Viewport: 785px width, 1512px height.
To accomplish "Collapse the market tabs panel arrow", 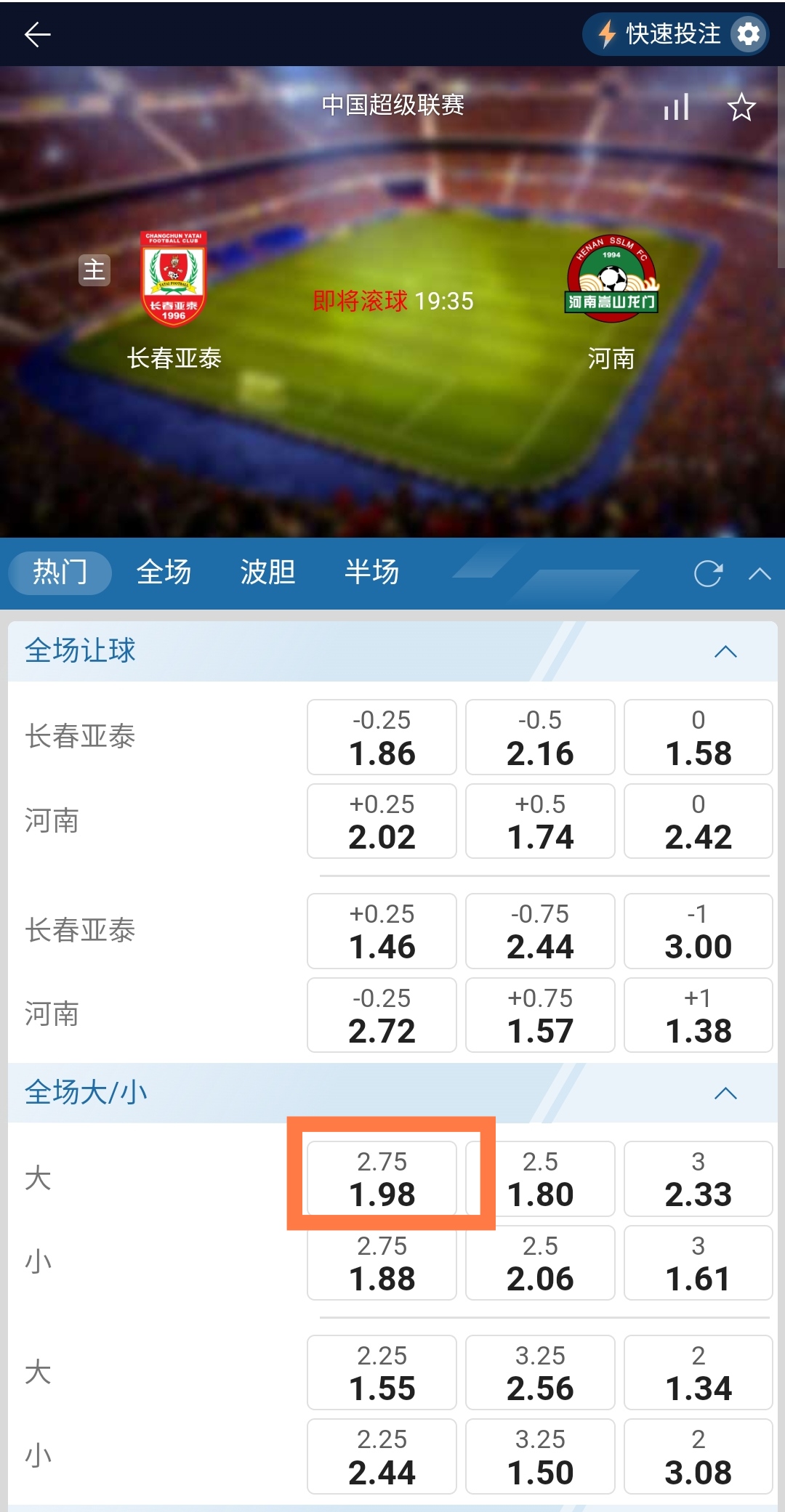I will (760, 574).
